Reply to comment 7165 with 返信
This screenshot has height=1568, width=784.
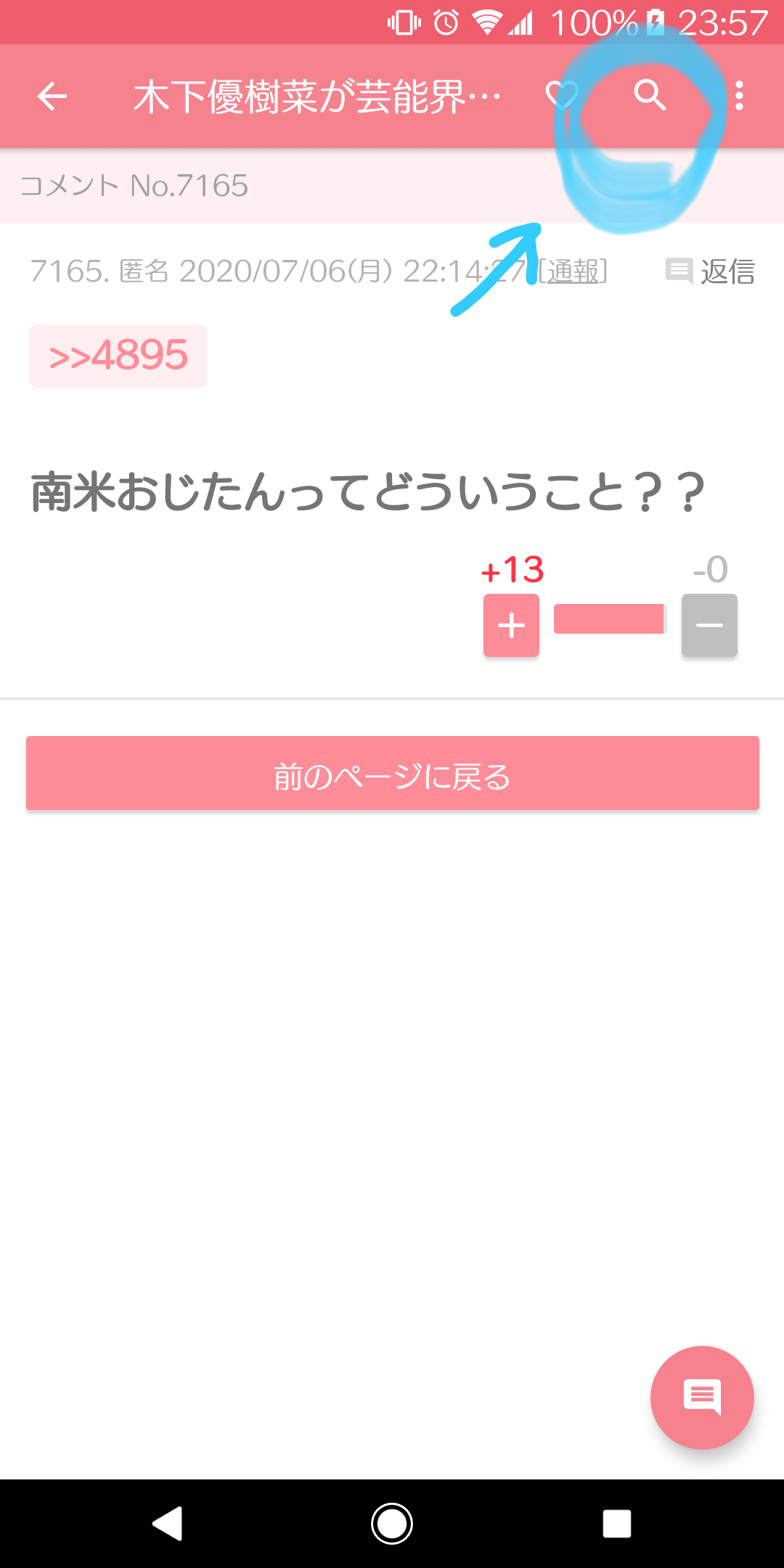click(x=711, y=271)
